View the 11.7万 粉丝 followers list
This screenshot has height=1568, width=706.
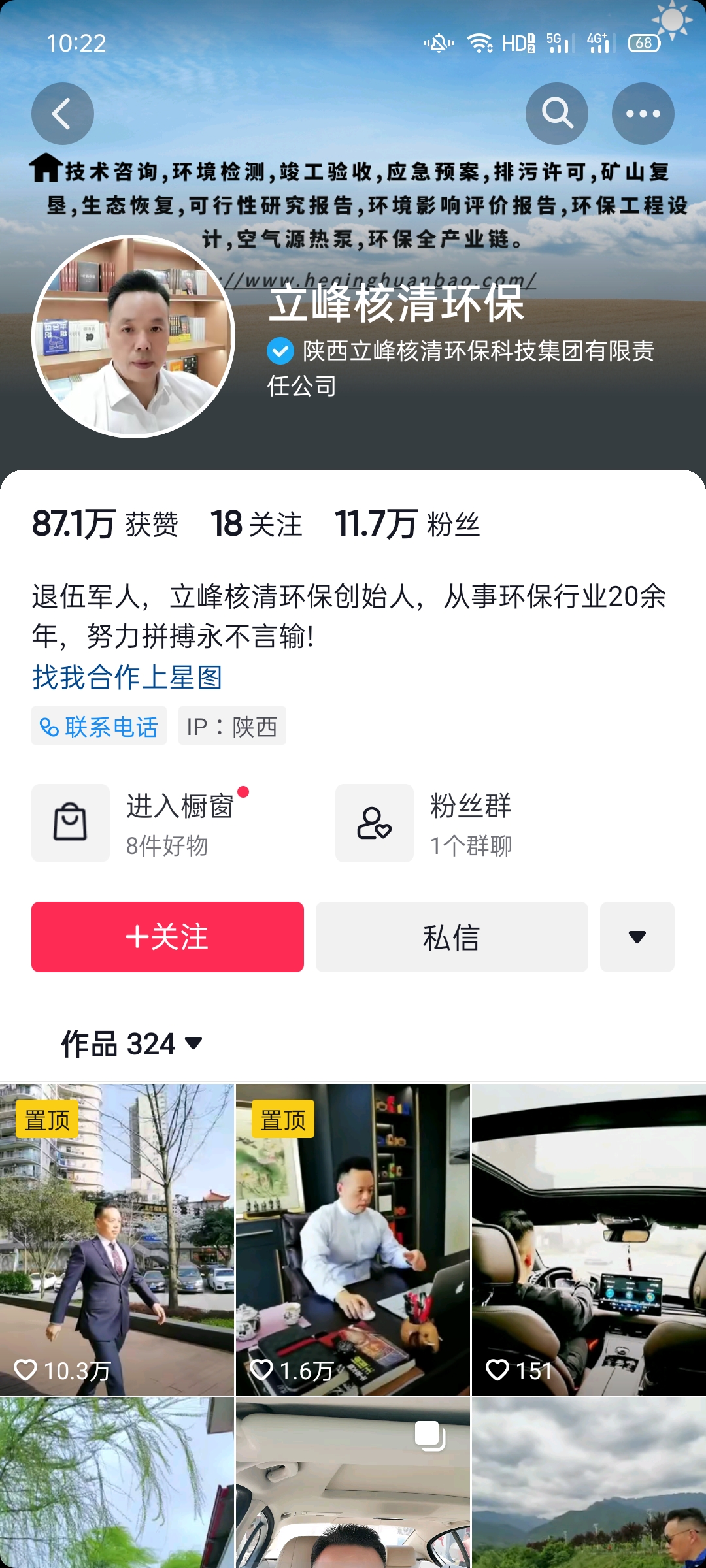[x=407, y=524]
